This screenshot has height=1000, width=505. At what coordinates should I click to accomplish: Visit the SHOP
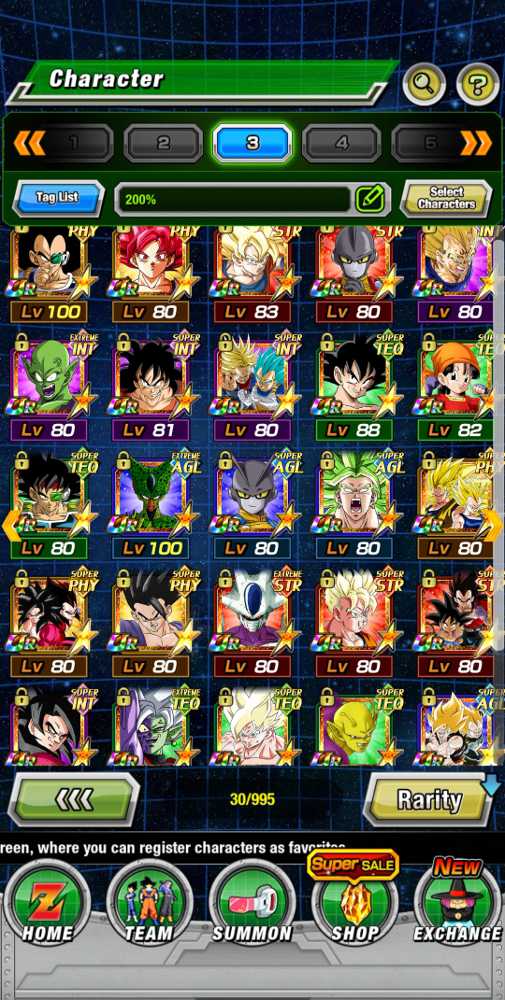[355, 901]
